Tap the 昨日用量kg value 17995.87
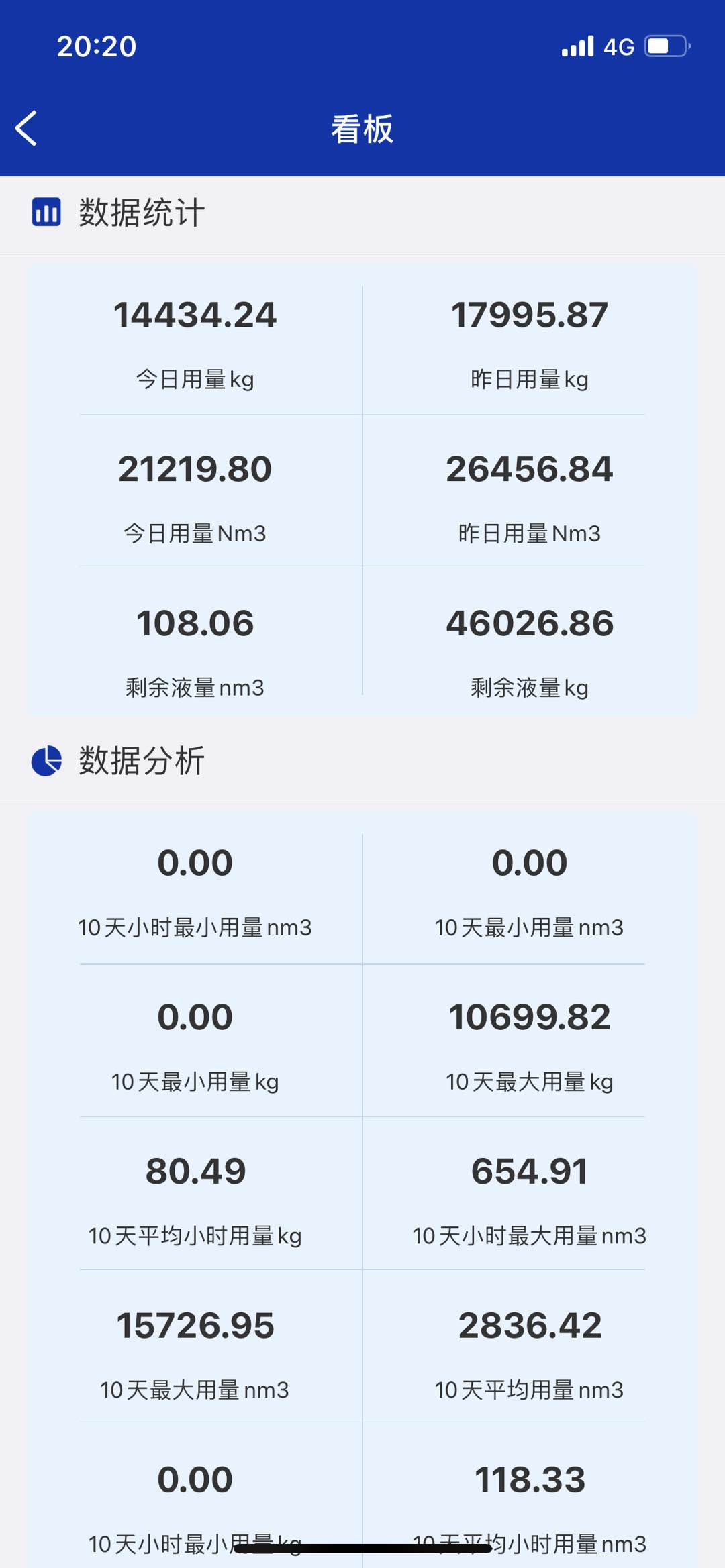This screenshot has width=725, height=1568. click(x=531, y=314)
